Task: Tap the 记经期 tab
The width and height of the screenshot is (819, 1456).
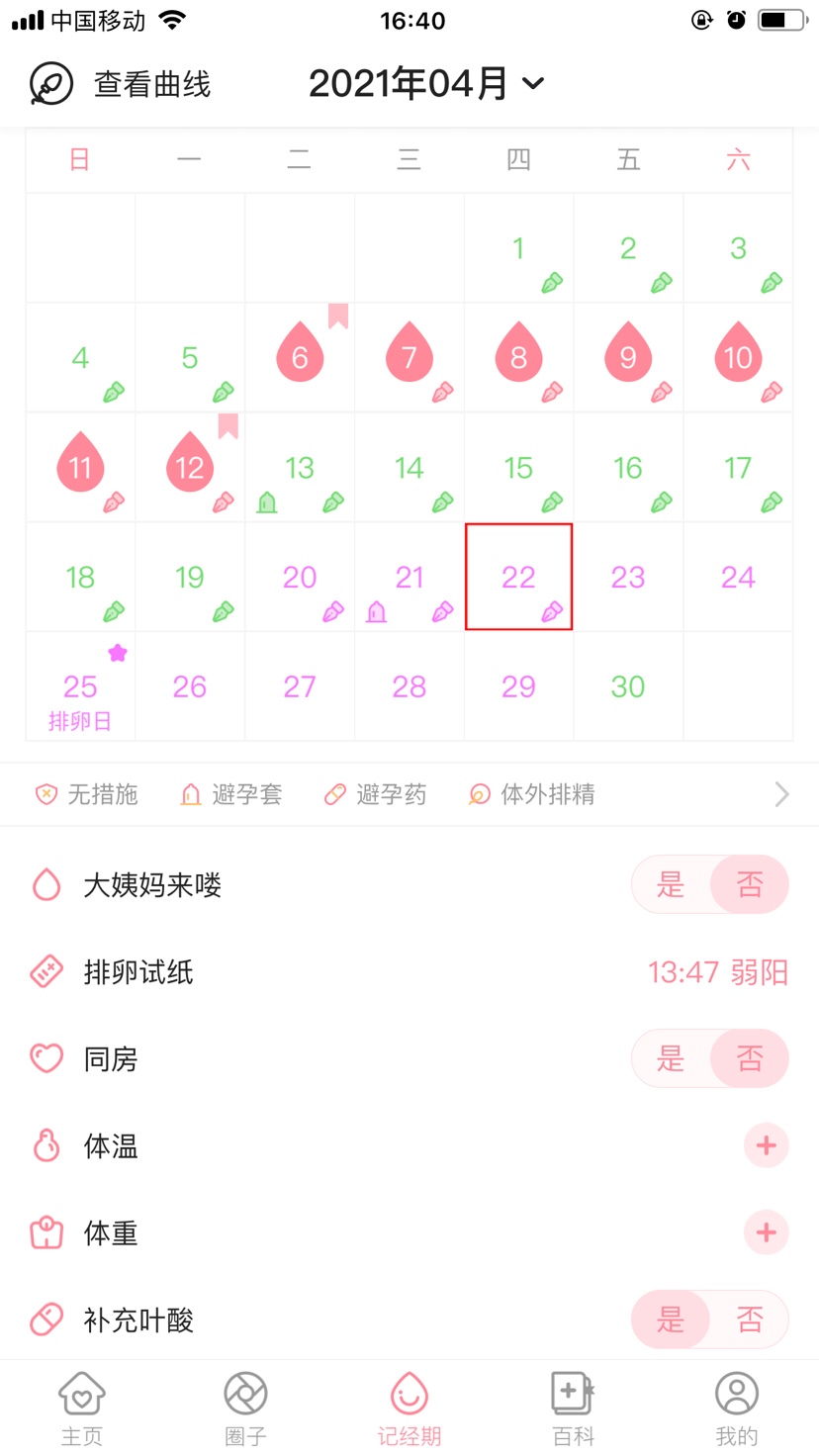Action: [409, 1409]
